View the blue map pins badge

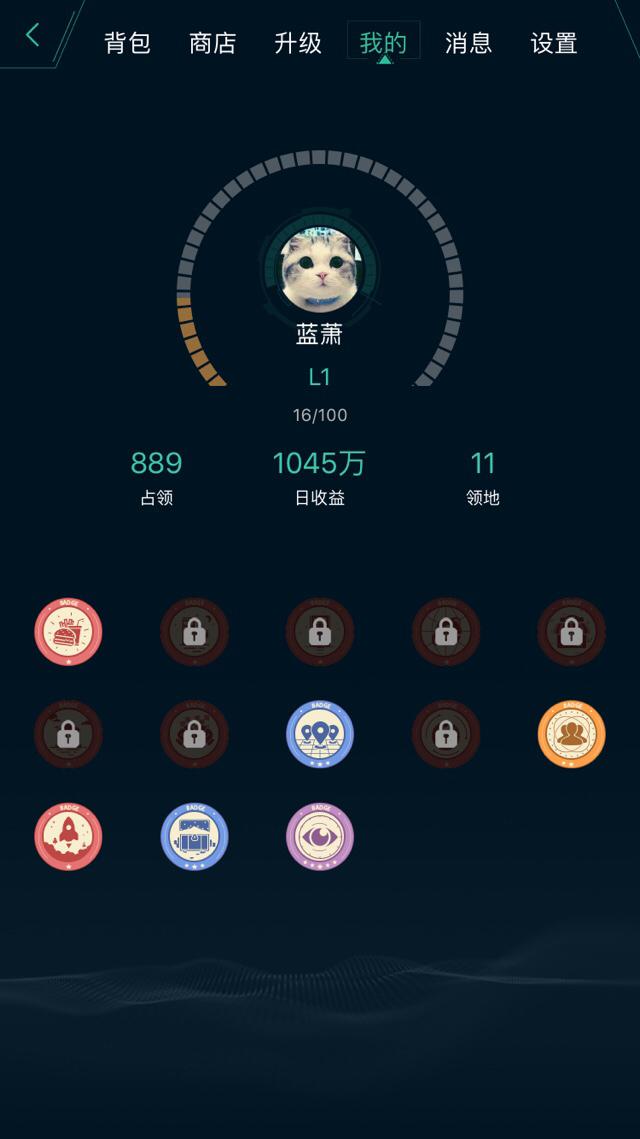click(320, 734)
